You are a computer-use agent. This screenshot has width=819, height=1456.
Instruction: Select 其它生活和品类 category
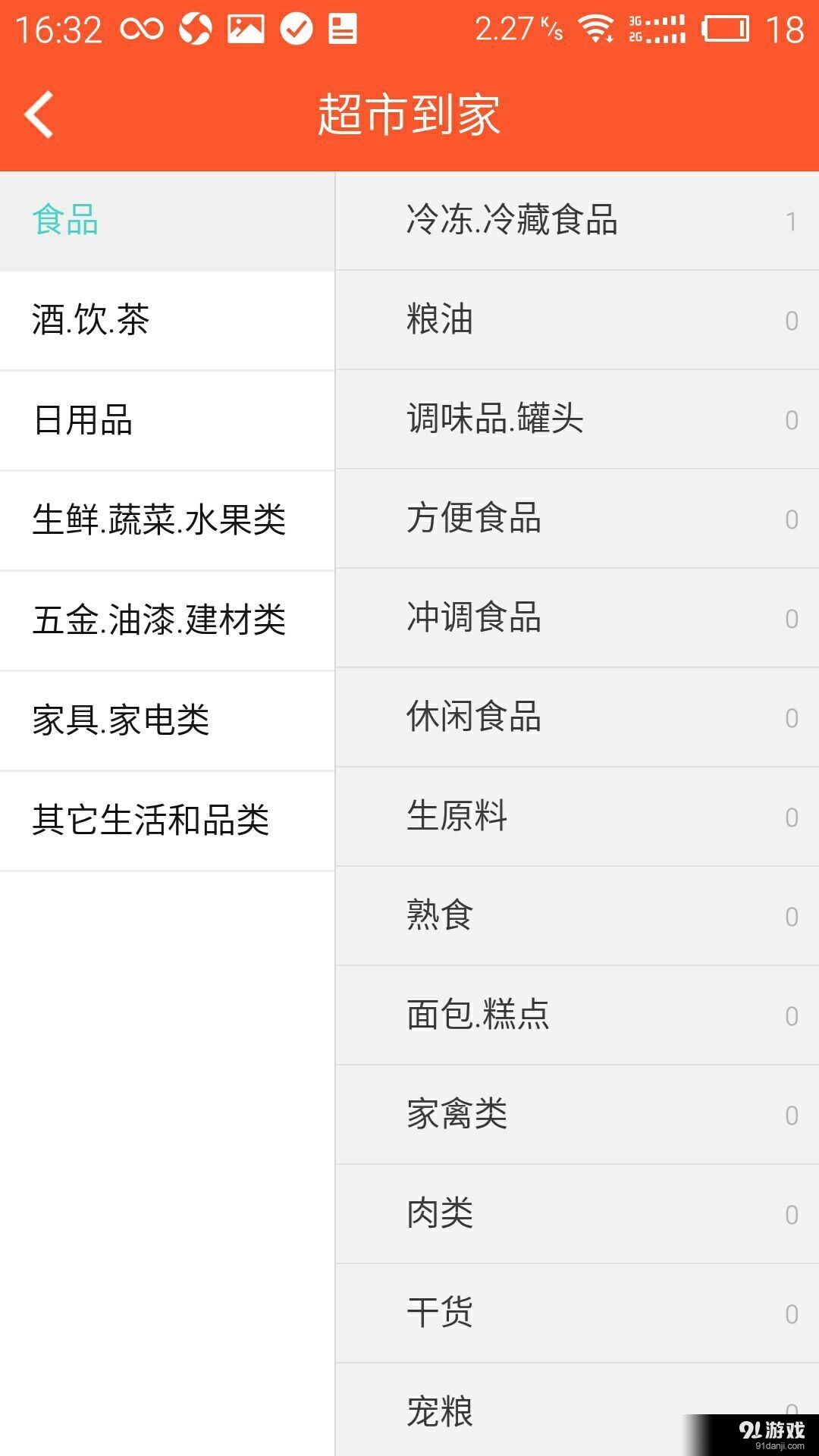click(167, 821)
